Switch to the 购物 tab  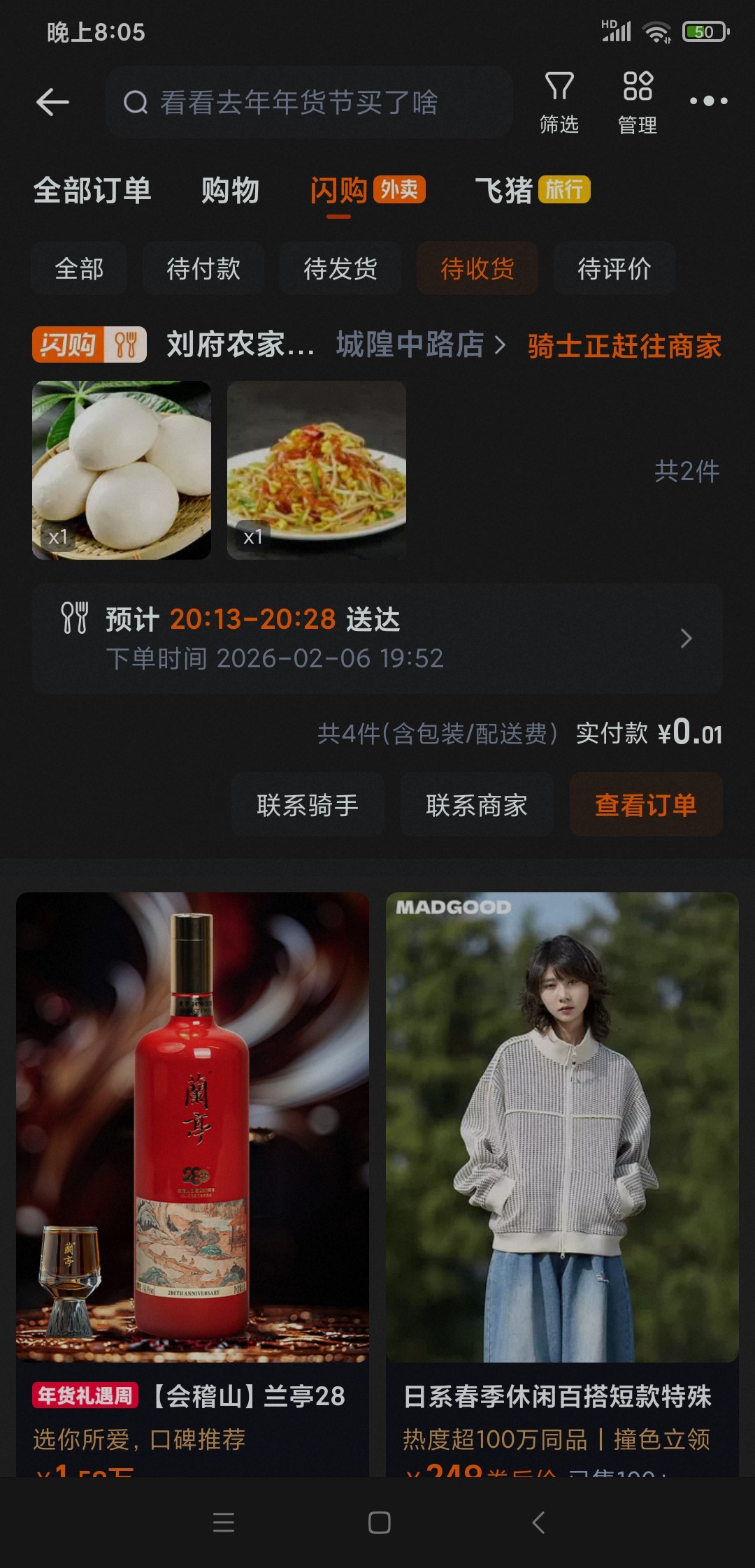click(x=230, y=191)
